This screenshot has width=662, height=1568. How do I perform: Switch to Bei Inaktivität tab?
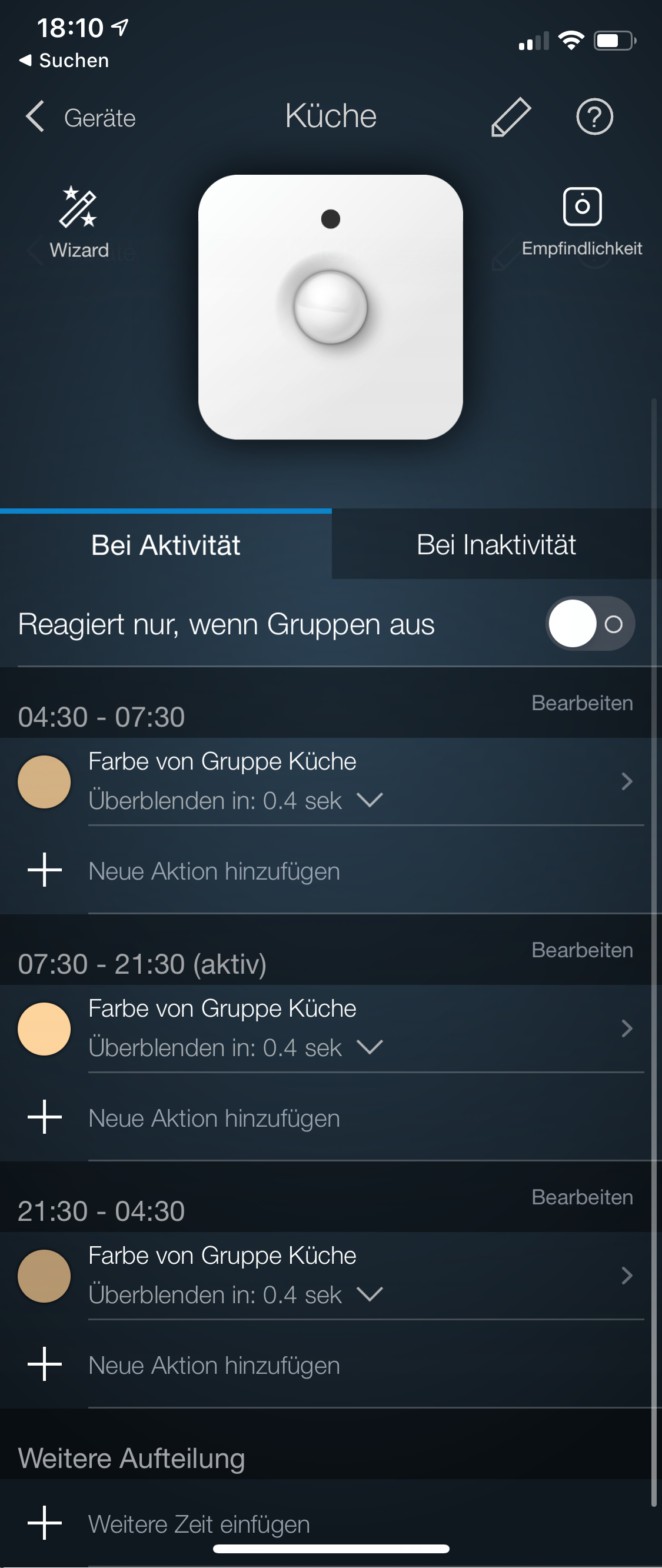[496, 545]
